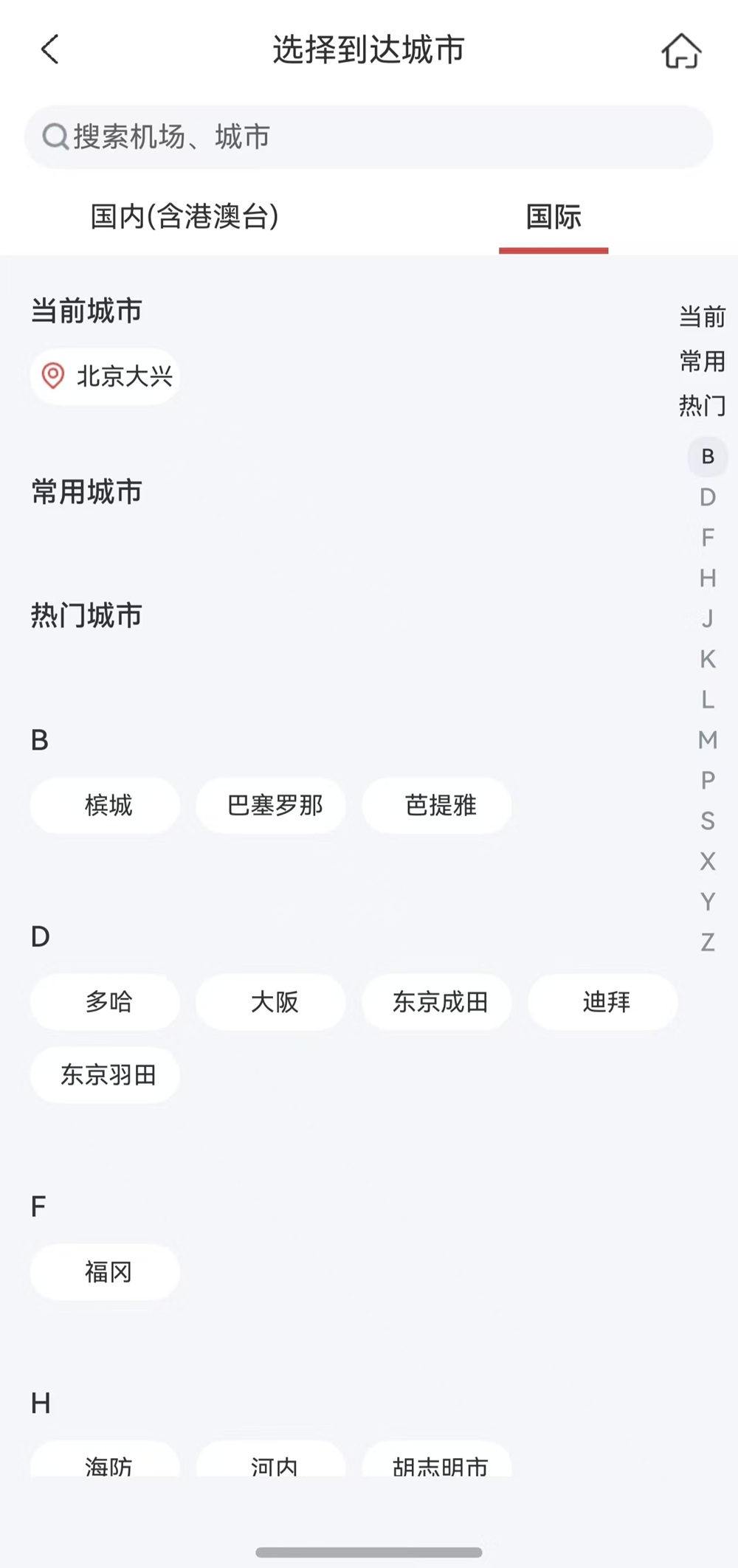Jump to letter Z in side index
Viewport: 738px width, 1568px height.
pyautogui.click(x=707, y=942)
